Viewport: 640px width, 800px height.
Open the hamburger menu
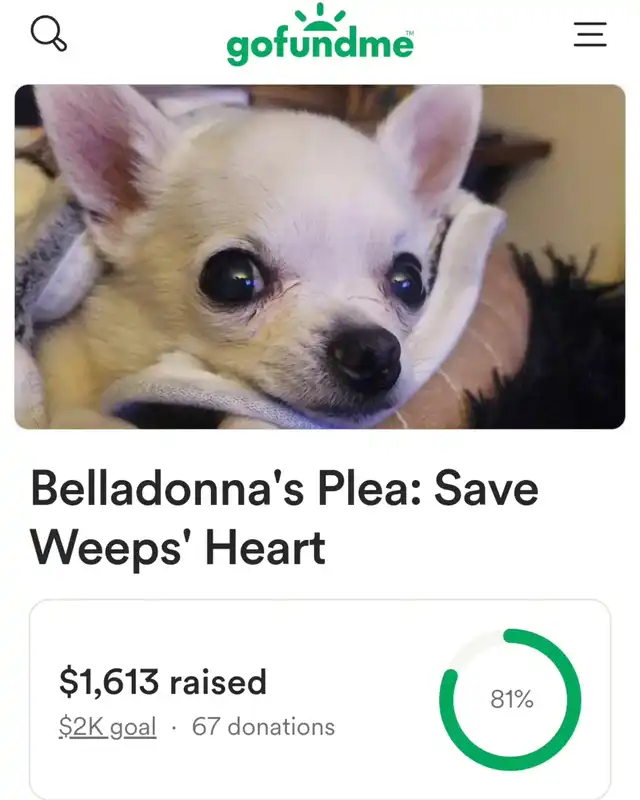pos(590,35)
